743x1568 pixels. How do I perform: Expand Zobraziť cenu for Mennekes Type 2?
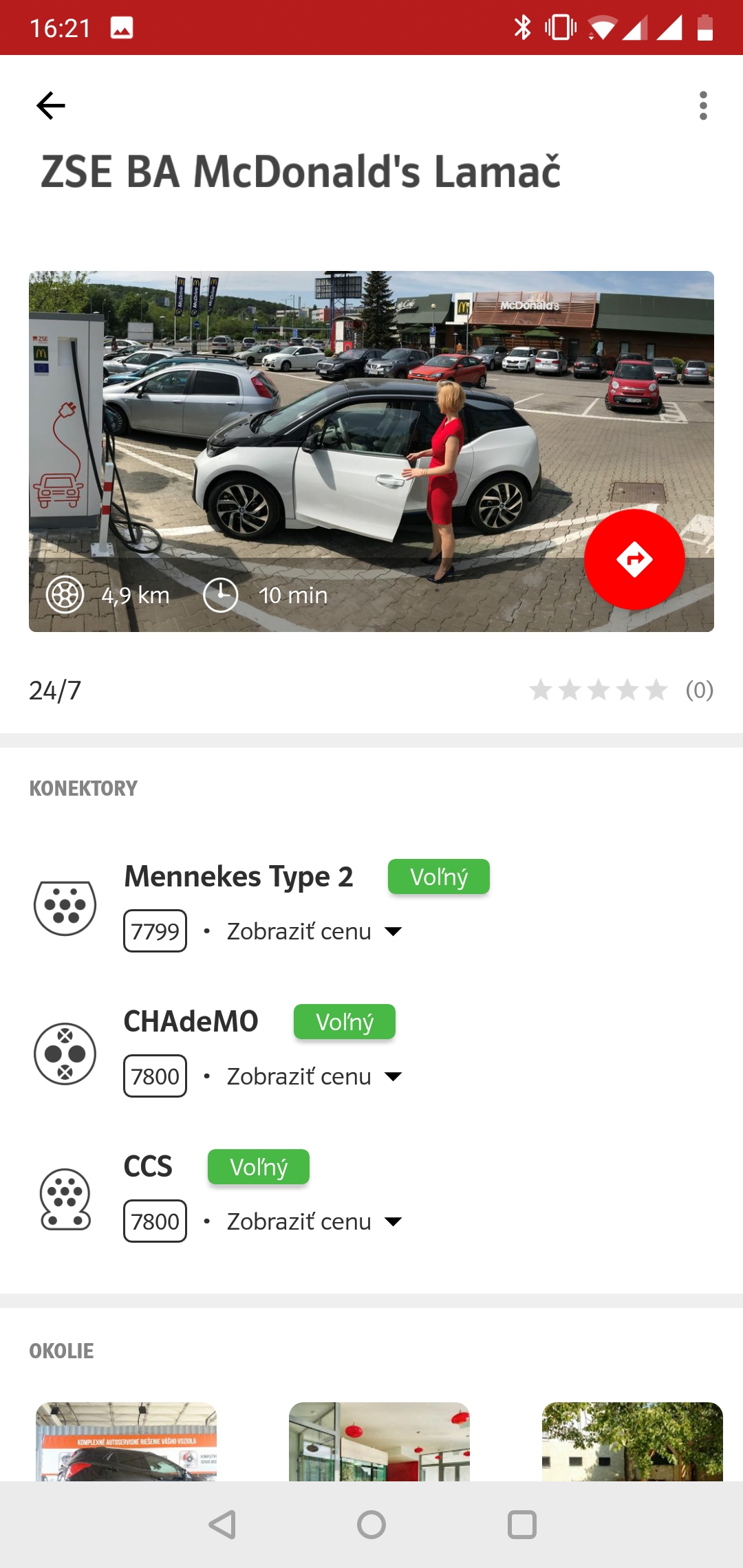tap(314, 931)
